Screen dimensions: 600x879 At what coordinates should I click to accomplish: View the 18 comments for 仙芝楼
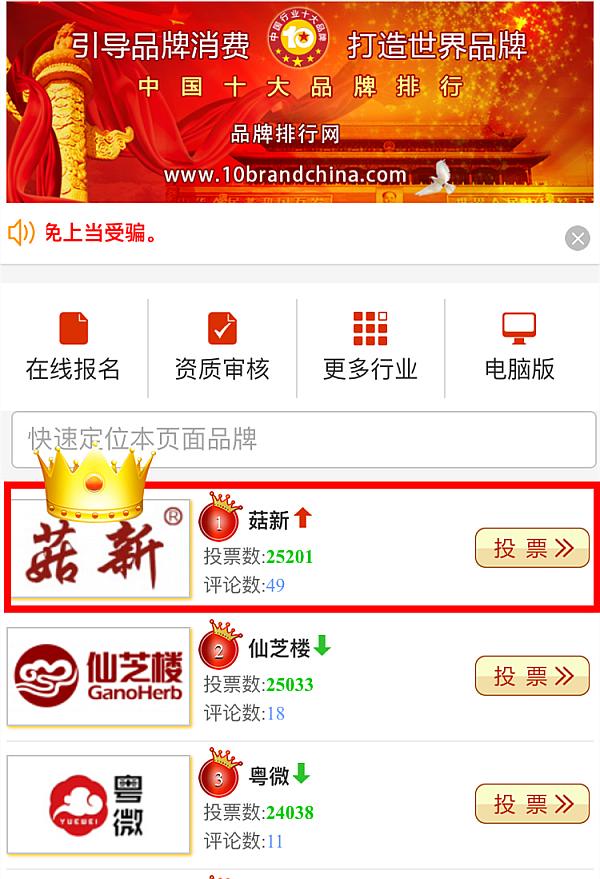pos(275,713)
